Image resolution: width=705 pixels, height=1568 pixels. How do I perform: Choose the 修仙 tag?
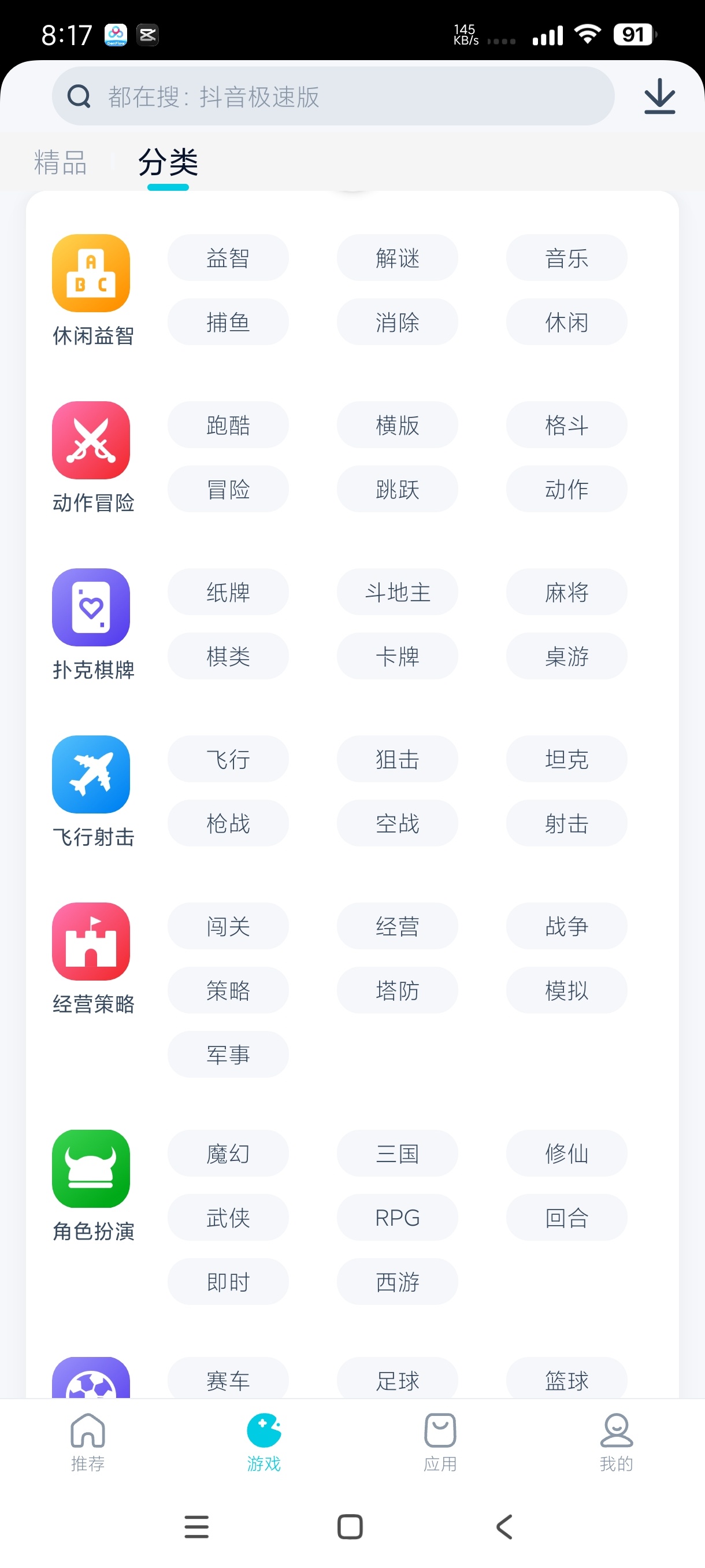click(566, 1153)
